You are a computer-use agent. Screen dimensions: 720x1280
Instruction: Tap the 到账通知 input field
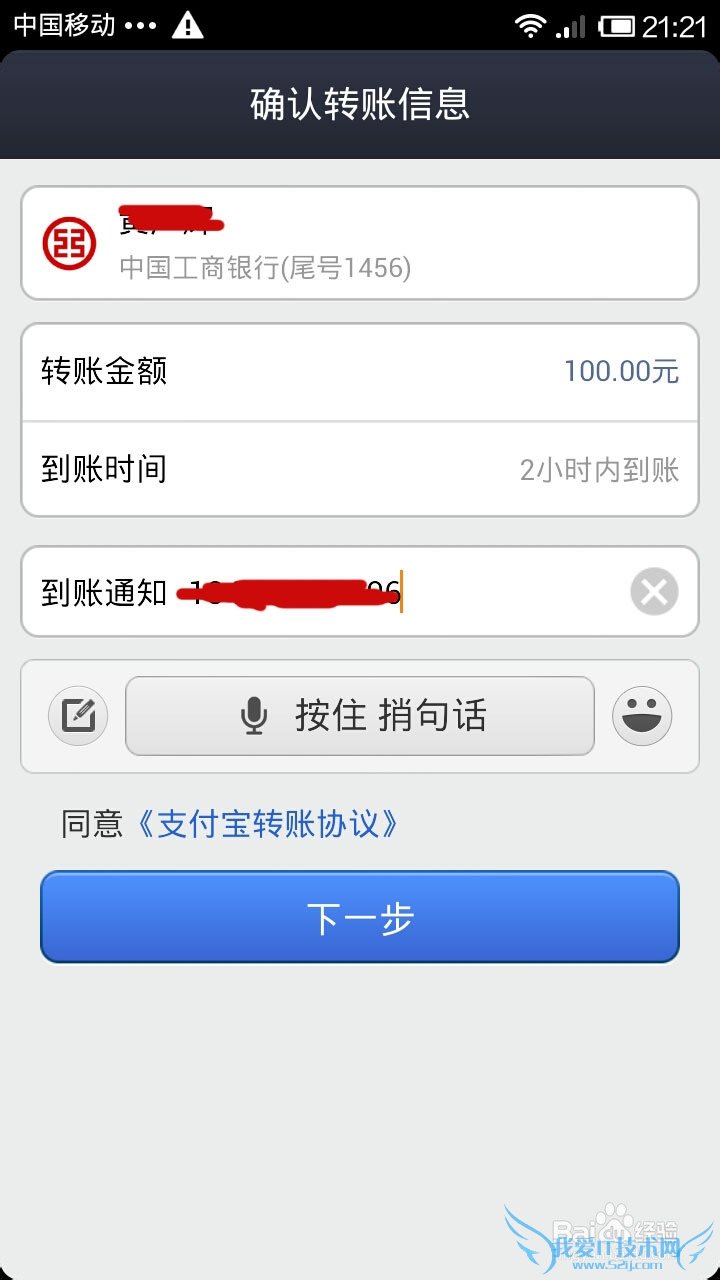[x=400, y=592]
